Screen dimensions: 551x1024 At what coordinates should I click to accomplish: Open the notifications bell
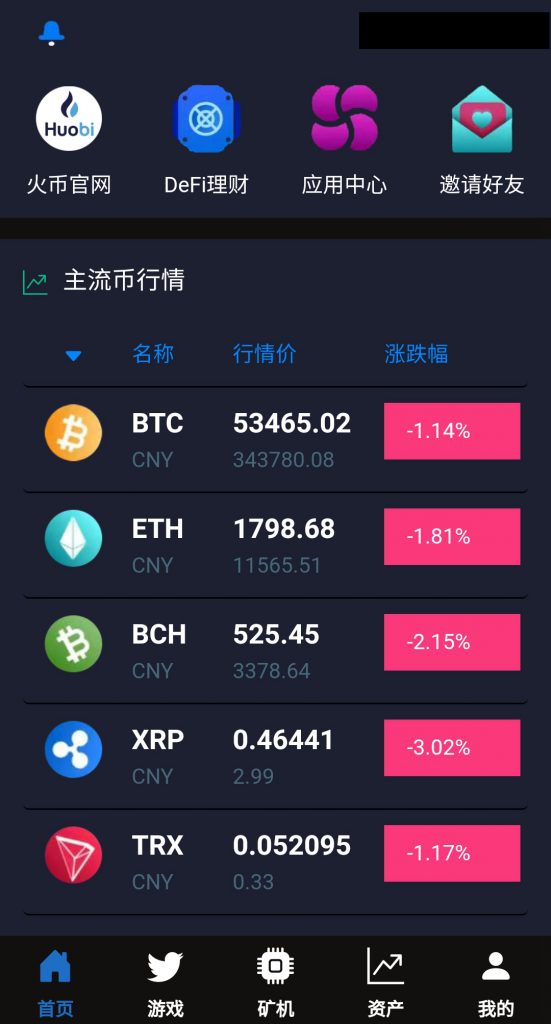[x=52, y=33]
